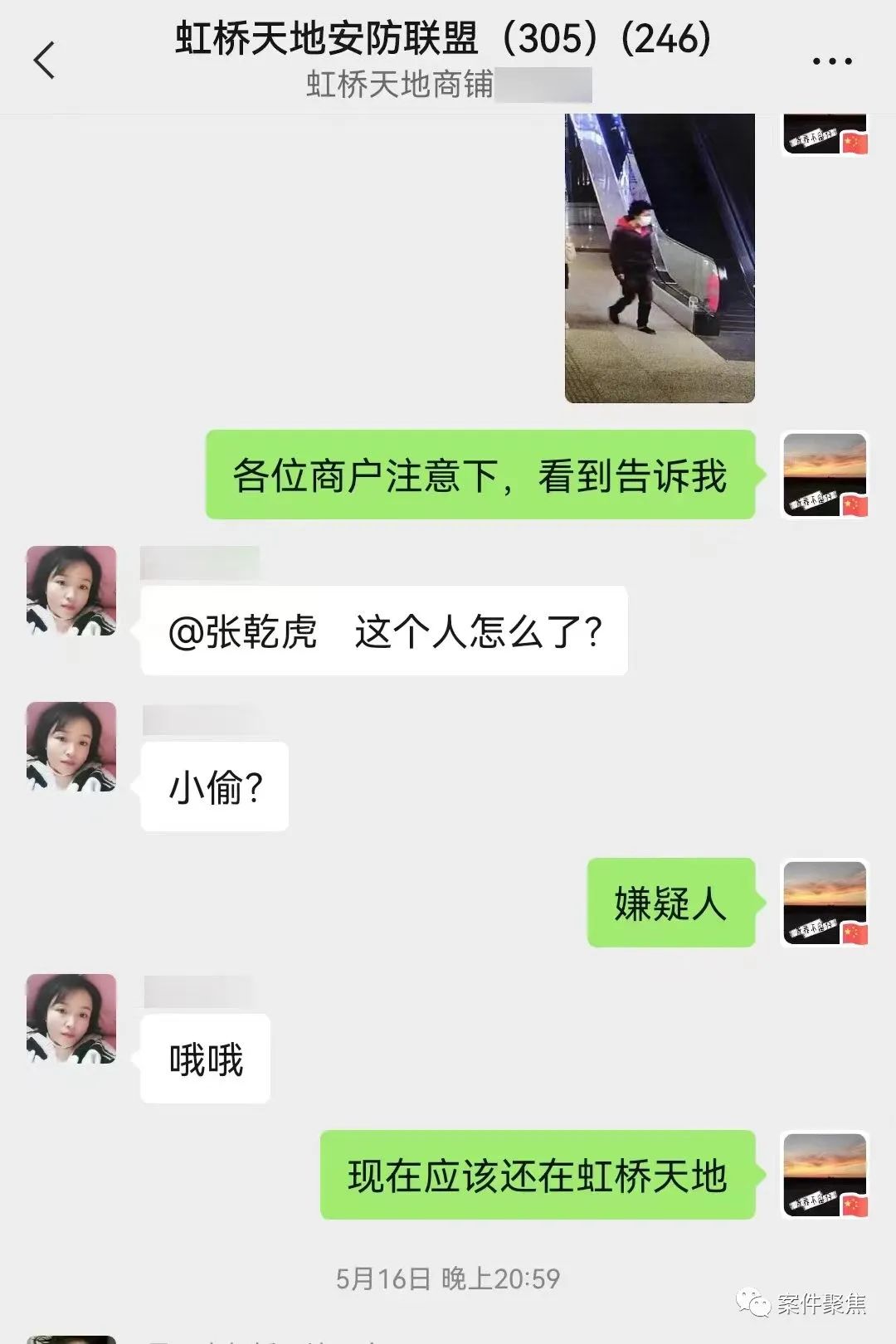Screen dimensions: 896x1344
Task: Tap the avatar beside the "小偷?" message
Action: point(71,747)
